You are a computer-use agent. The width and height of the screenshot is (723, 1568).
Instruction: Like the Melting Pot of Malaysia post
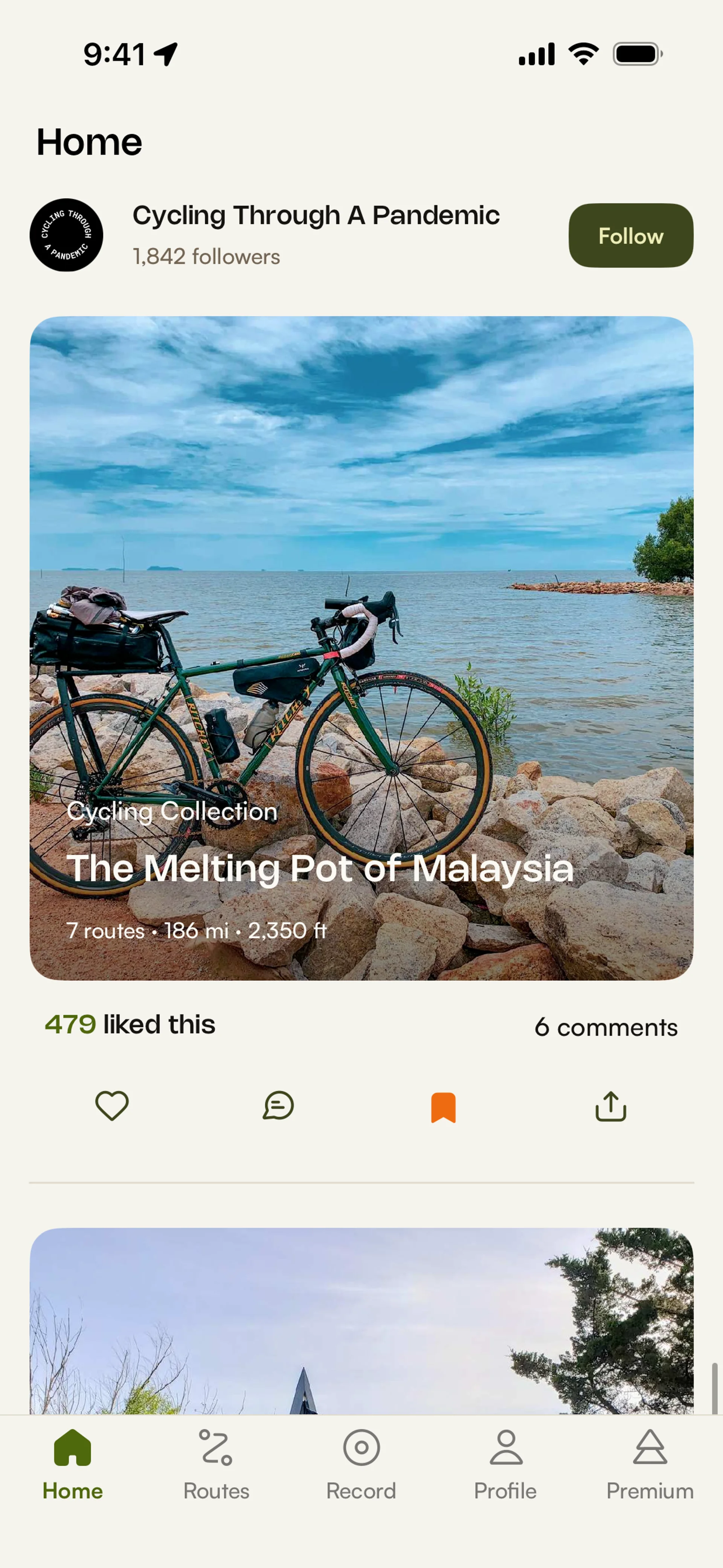point(112,1105)
